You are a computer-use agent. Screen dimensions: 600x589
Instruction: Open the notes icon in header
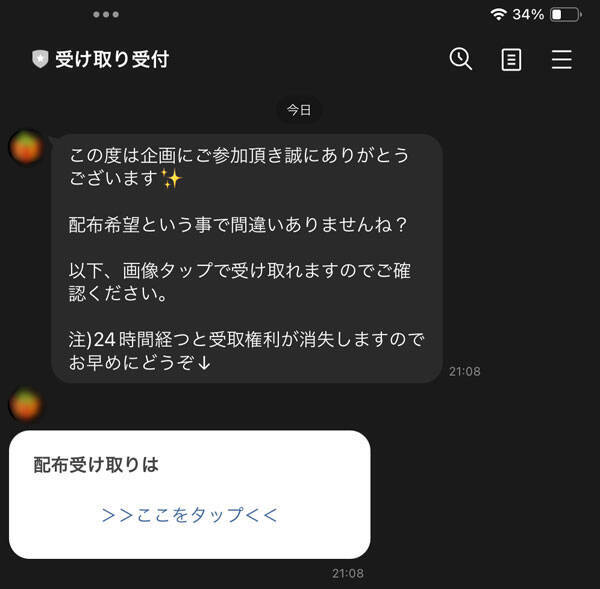(x=511, y=60)
